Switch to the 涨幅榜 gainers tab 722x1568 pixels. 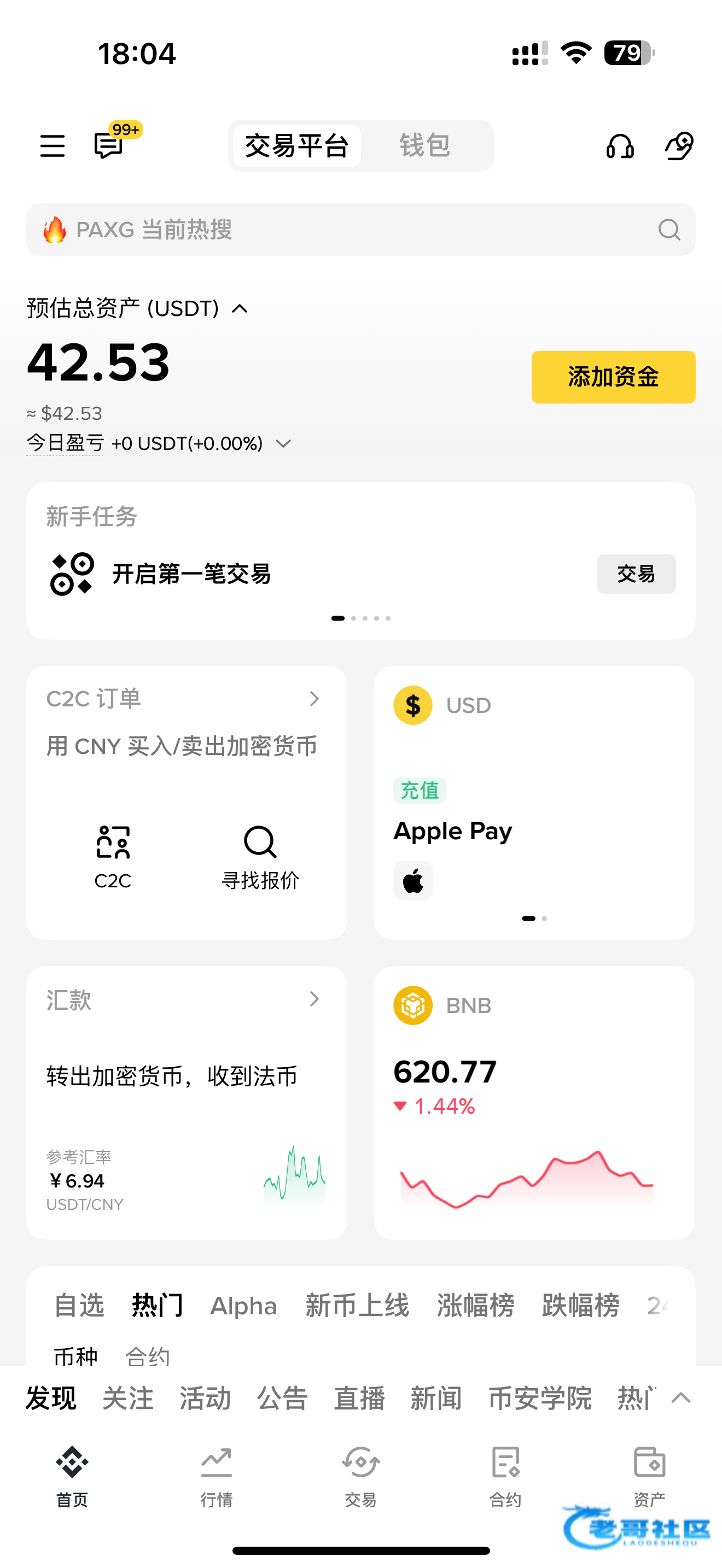[475, 1306]
